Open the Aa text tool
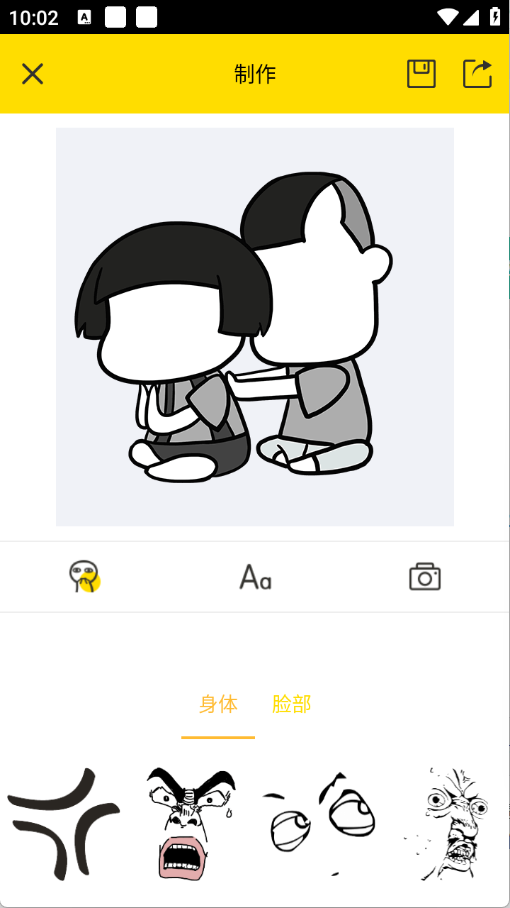This screenshot has height=908, width=510. tap(255, 577)
